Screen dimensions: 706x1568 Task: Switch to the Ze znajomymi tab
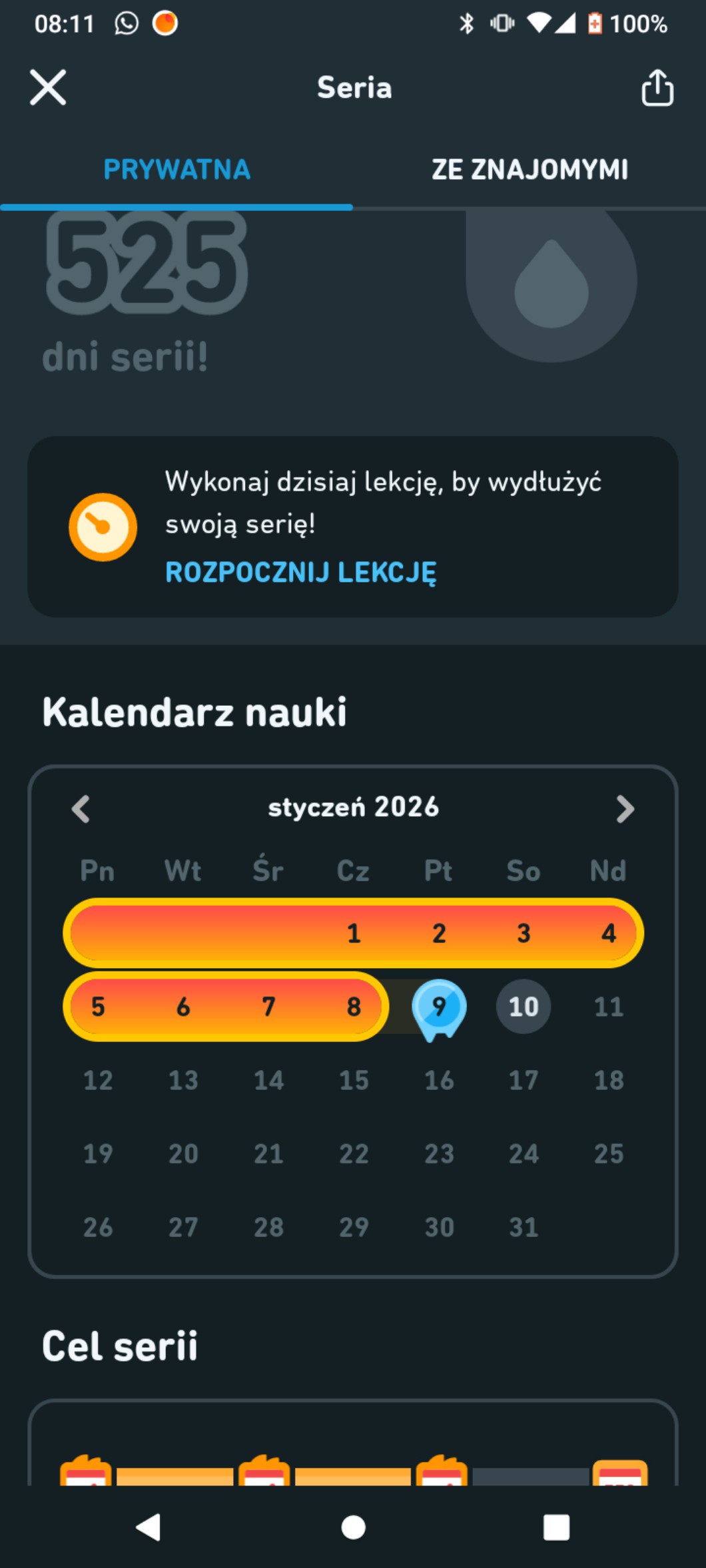pyautogui.click(x=529, y=169)
